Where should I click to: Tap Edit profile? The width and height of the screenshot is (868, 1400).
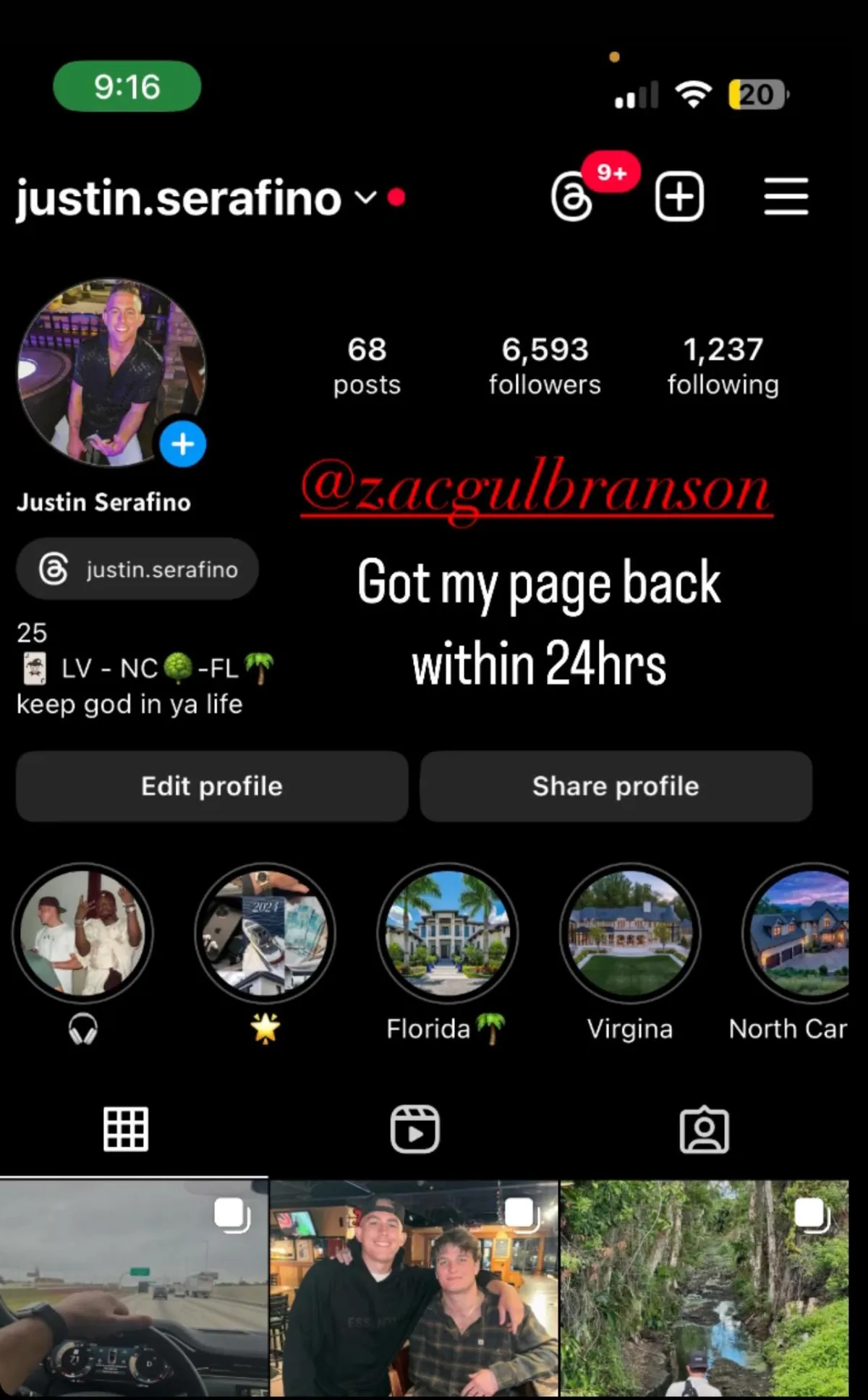click(x=212, y=786)
